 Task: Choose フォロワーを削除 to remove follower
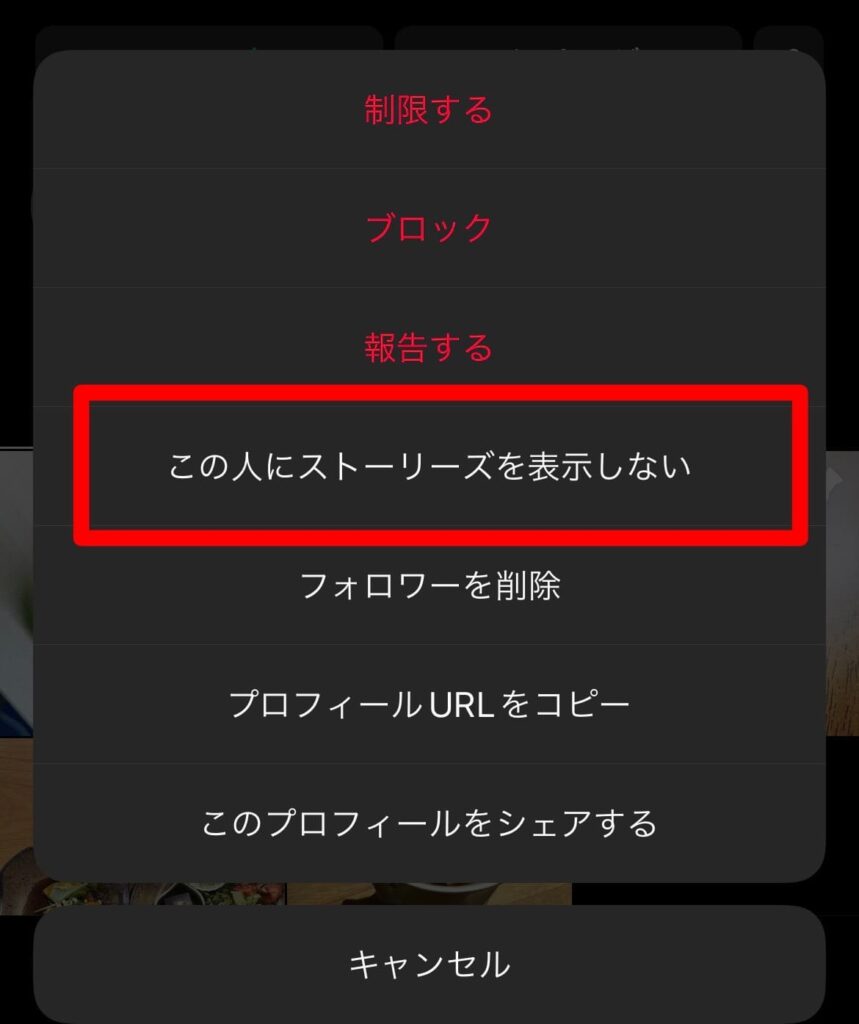coord(429,585)
